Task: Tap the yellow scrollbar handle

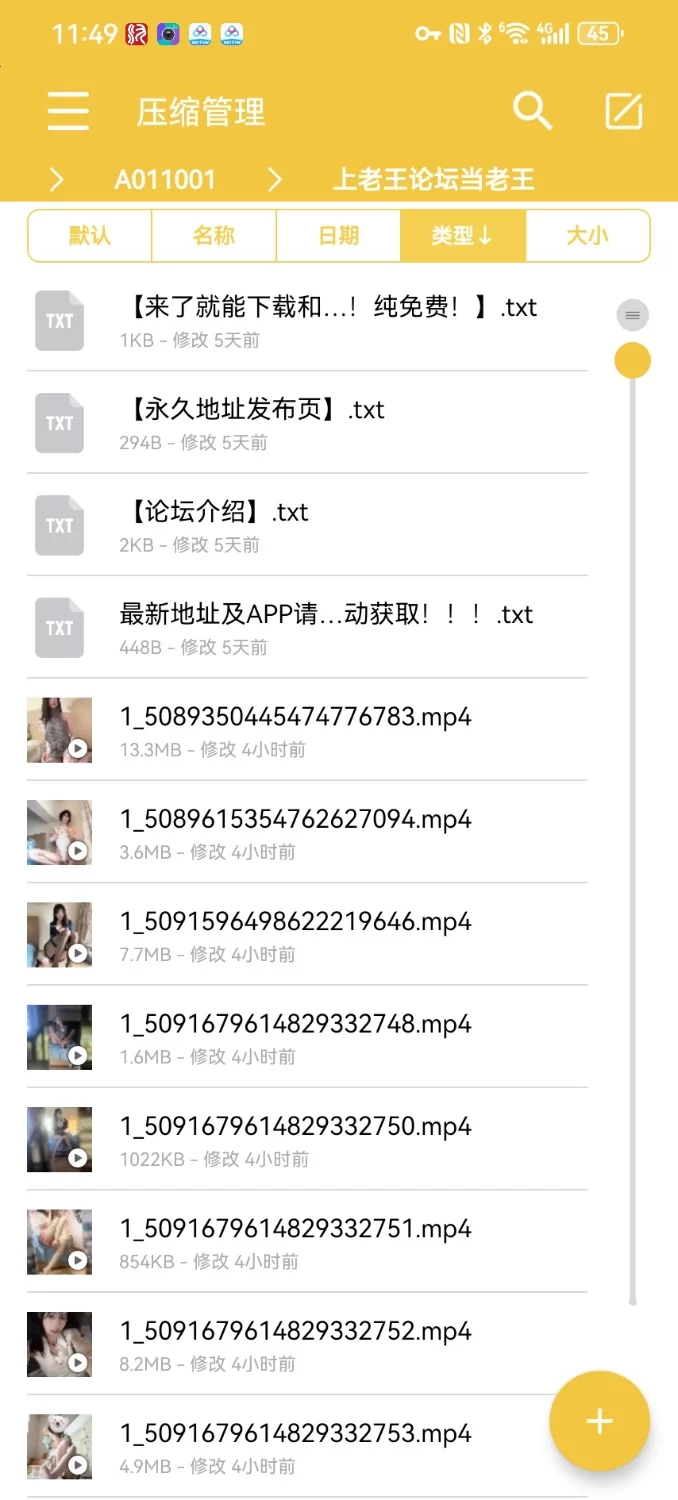Action: pos(632,361)
